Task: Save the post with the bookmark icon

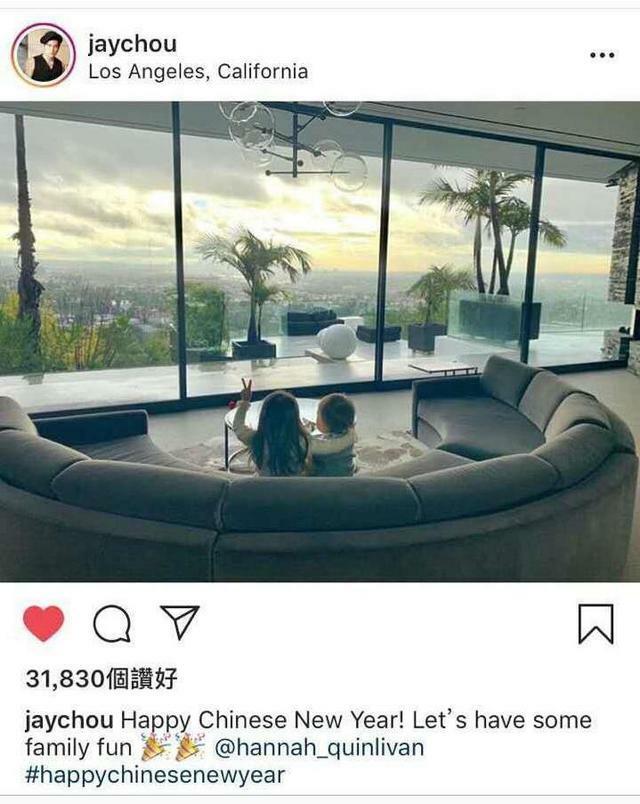Action: 595,625
